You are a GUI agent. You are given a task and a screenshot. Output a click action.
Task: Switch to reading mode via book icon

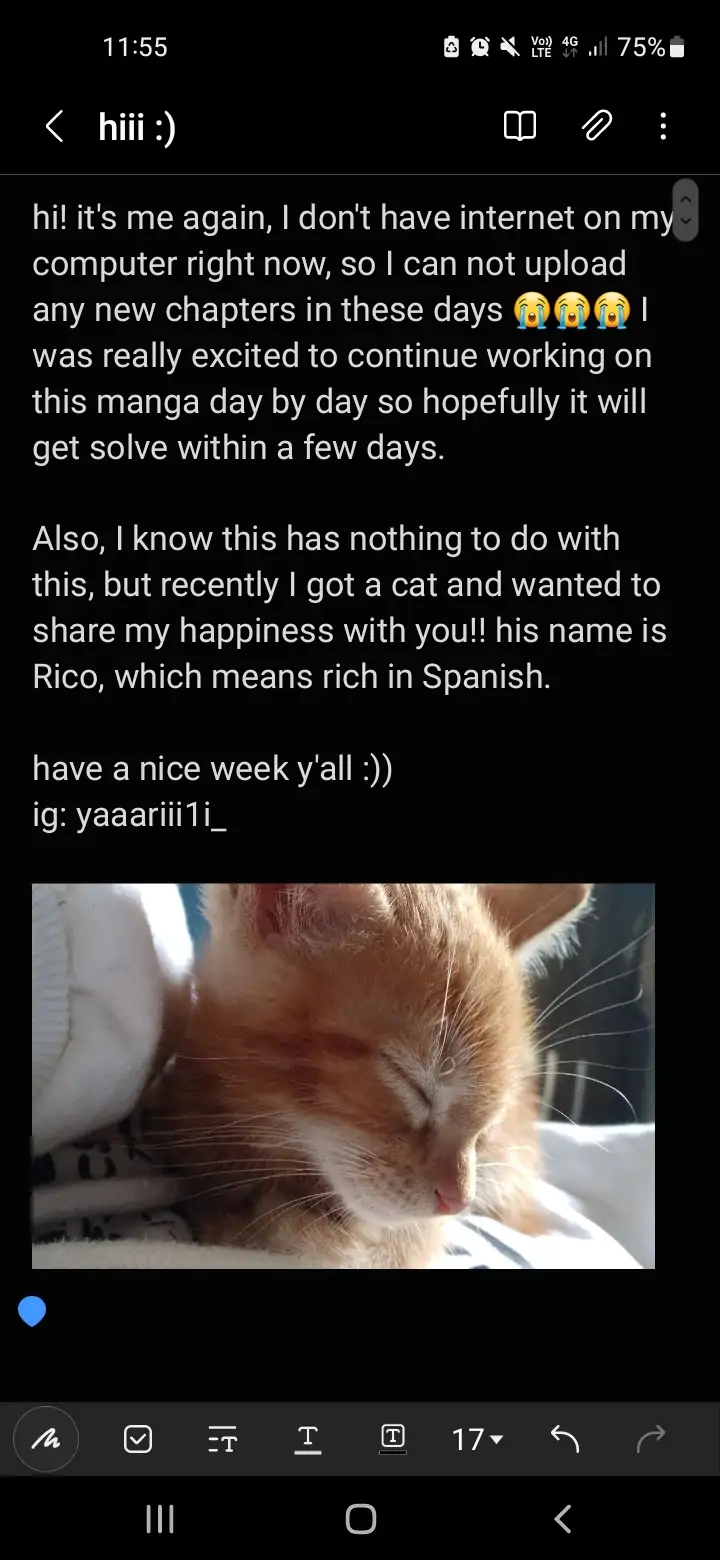pyautogui.click(x=520, y=126)
